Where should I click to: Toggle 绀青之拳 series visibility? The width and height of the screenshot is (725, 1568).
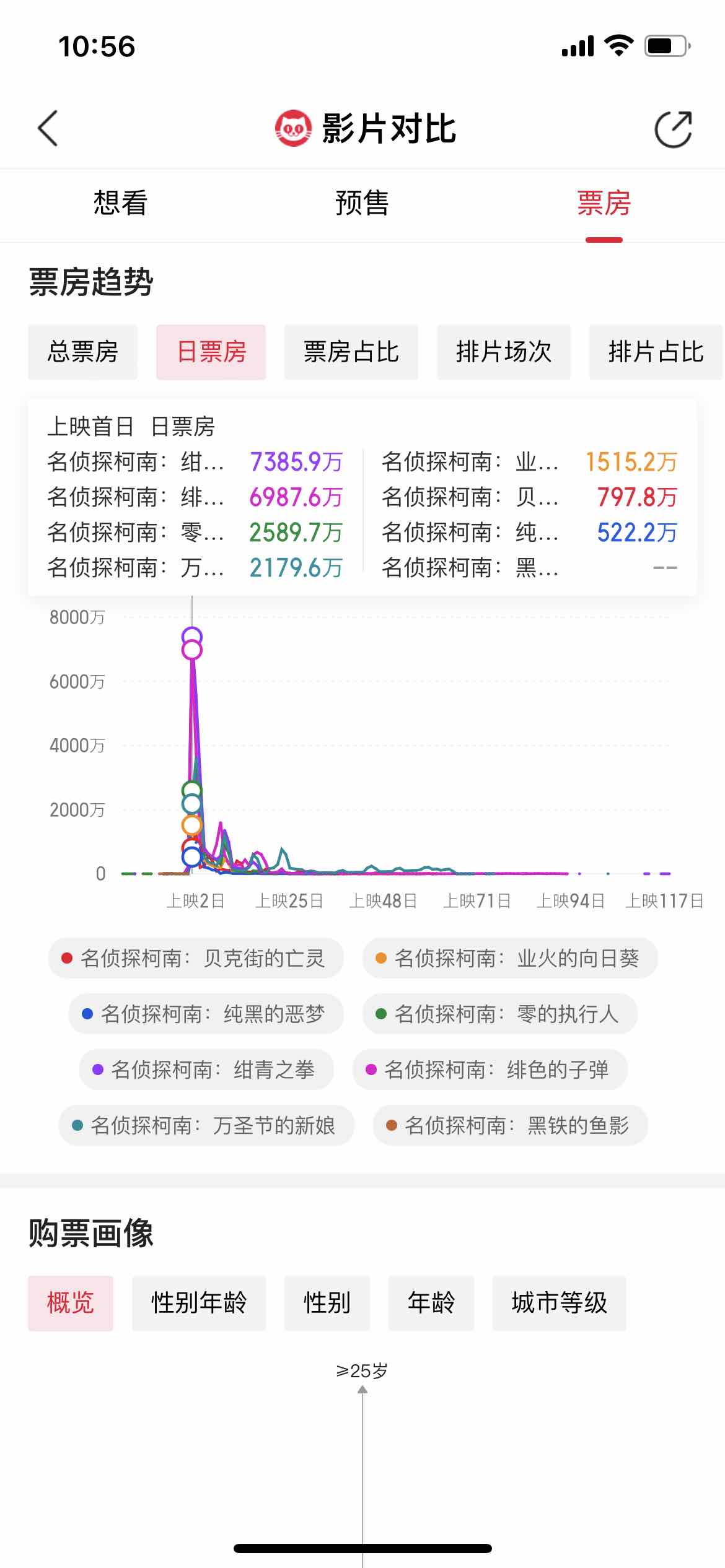(206, 1069)
